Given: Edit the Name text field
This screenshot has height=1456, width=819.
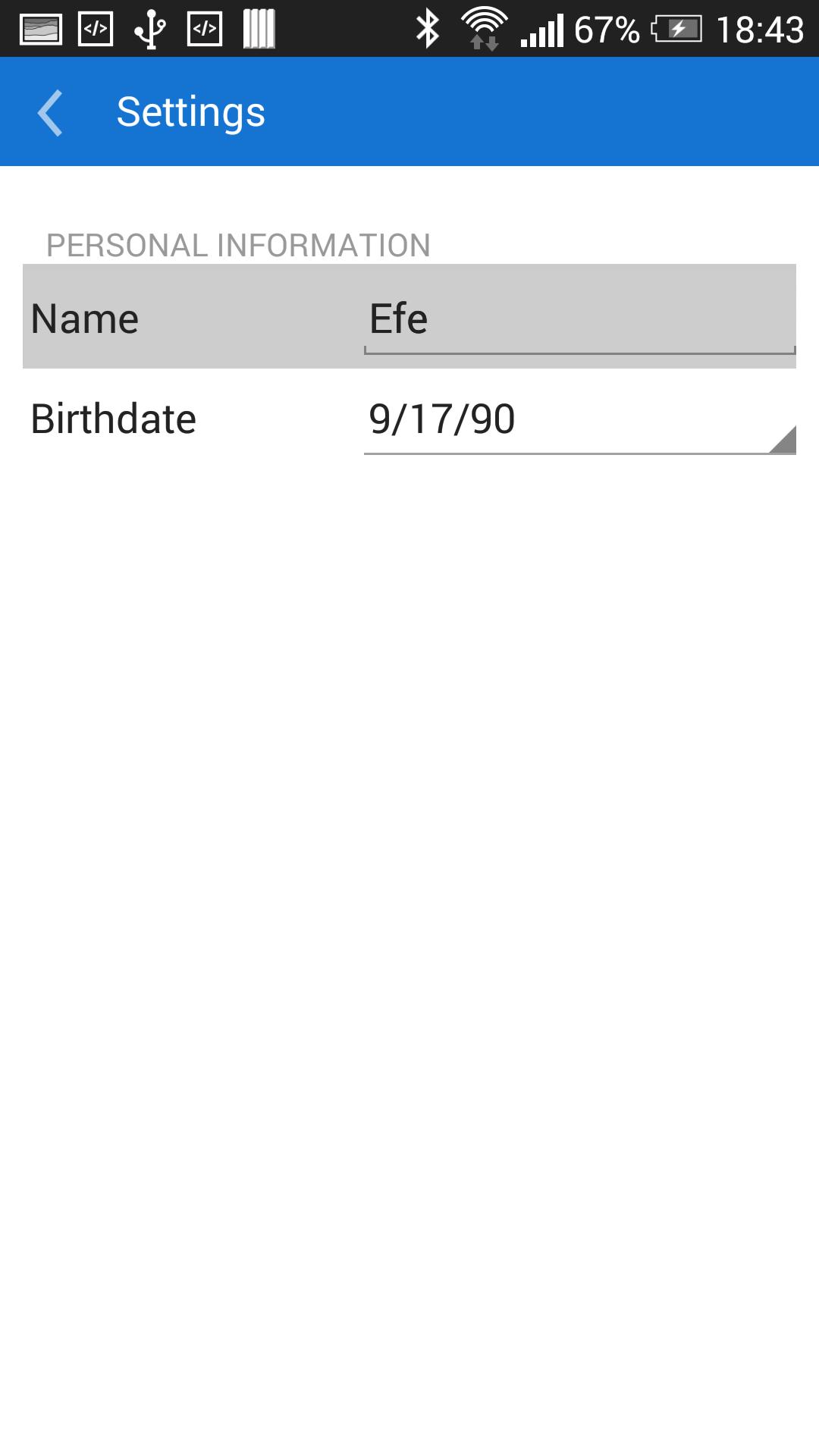Looking at the screenshot, I should tap(579, 319).
